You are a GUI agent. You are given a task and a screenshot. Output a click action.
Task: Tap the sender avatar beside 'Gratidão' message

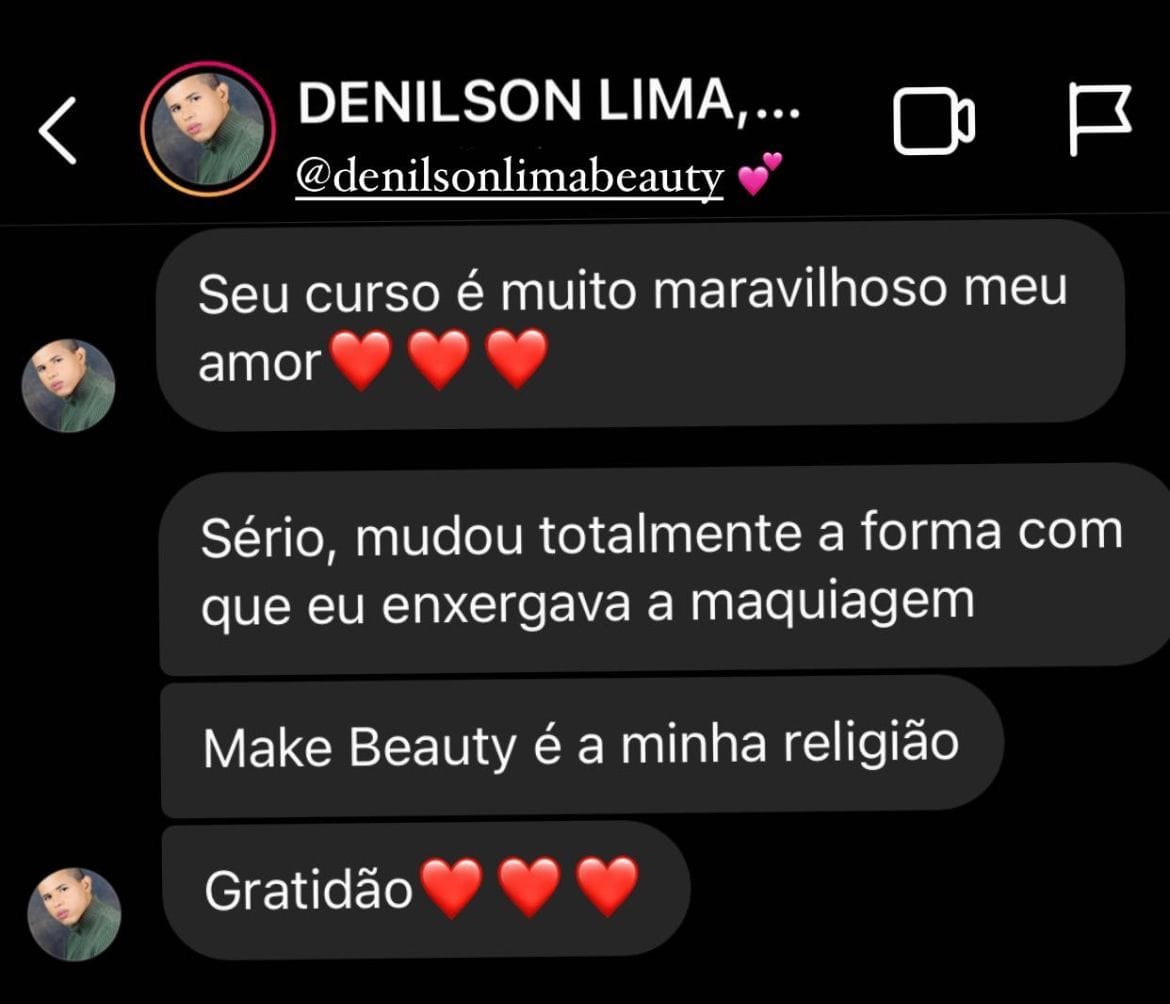point(73,914)
